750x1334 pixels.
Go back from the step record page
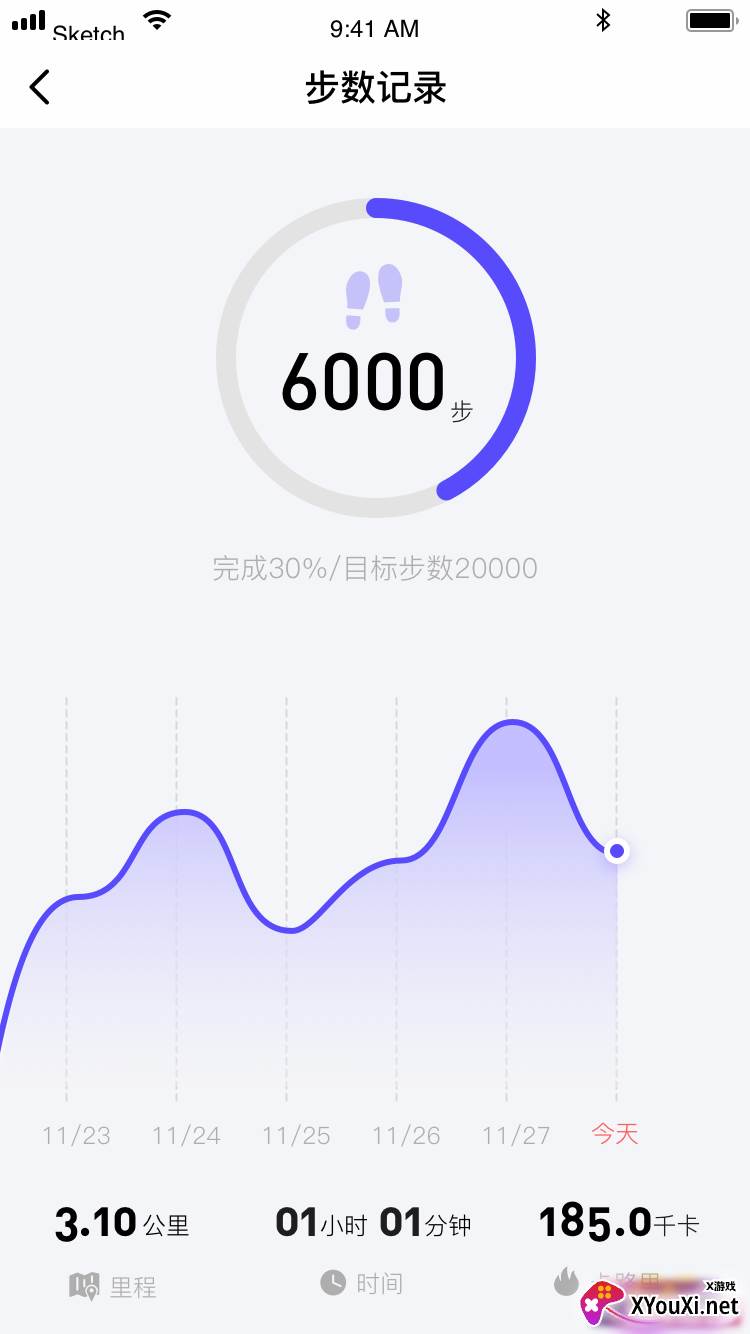click(39, 88)
